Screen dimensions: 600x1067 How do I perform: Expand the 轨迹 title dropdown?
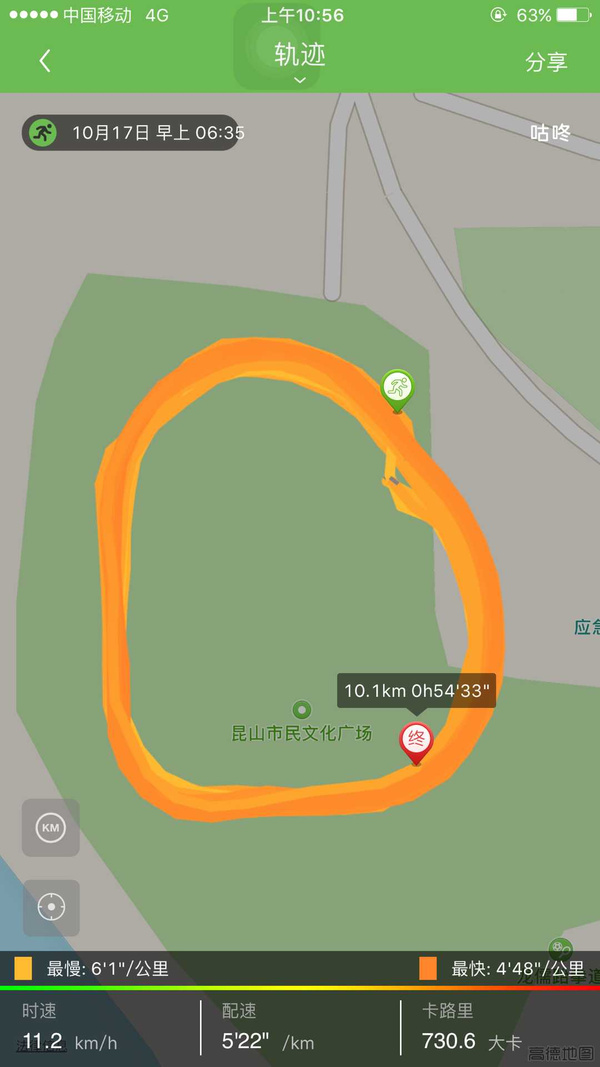[299, 61]
